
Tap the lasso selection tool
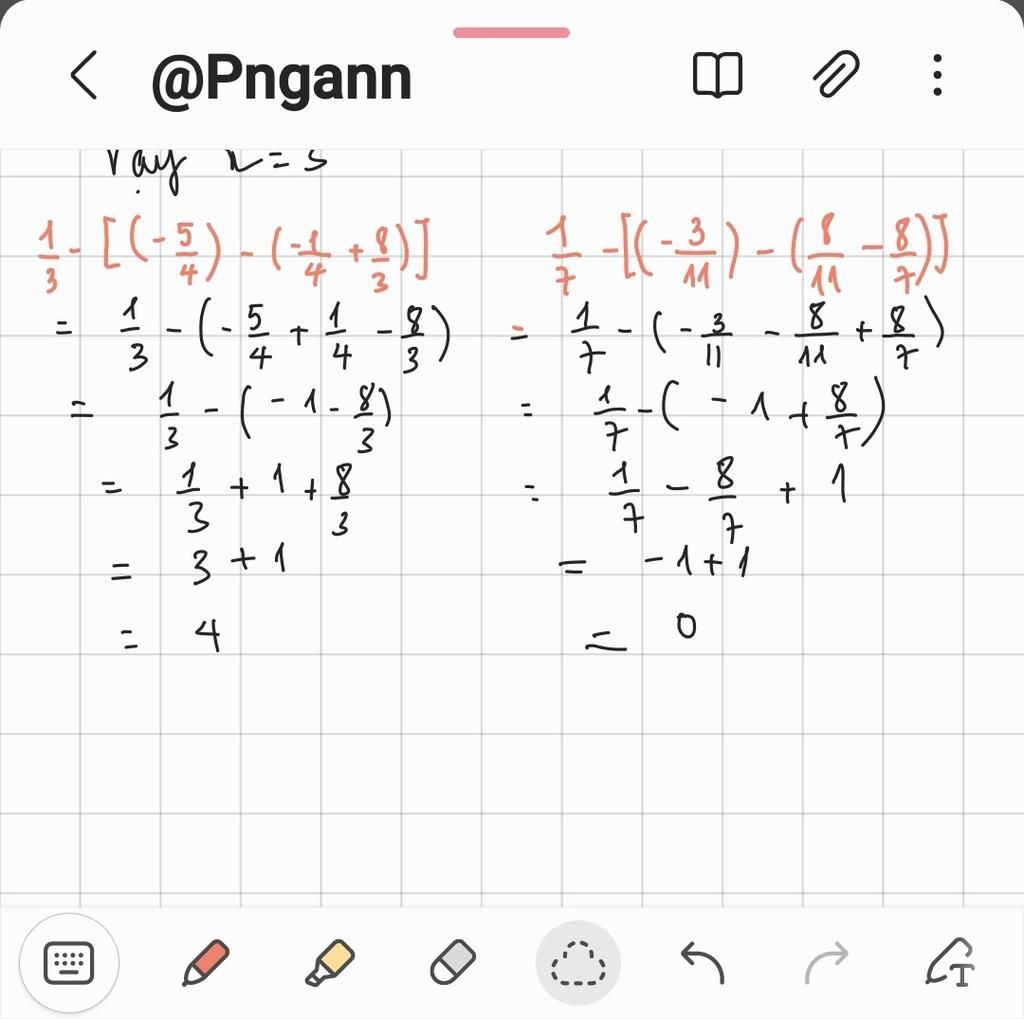click(578, 963)
